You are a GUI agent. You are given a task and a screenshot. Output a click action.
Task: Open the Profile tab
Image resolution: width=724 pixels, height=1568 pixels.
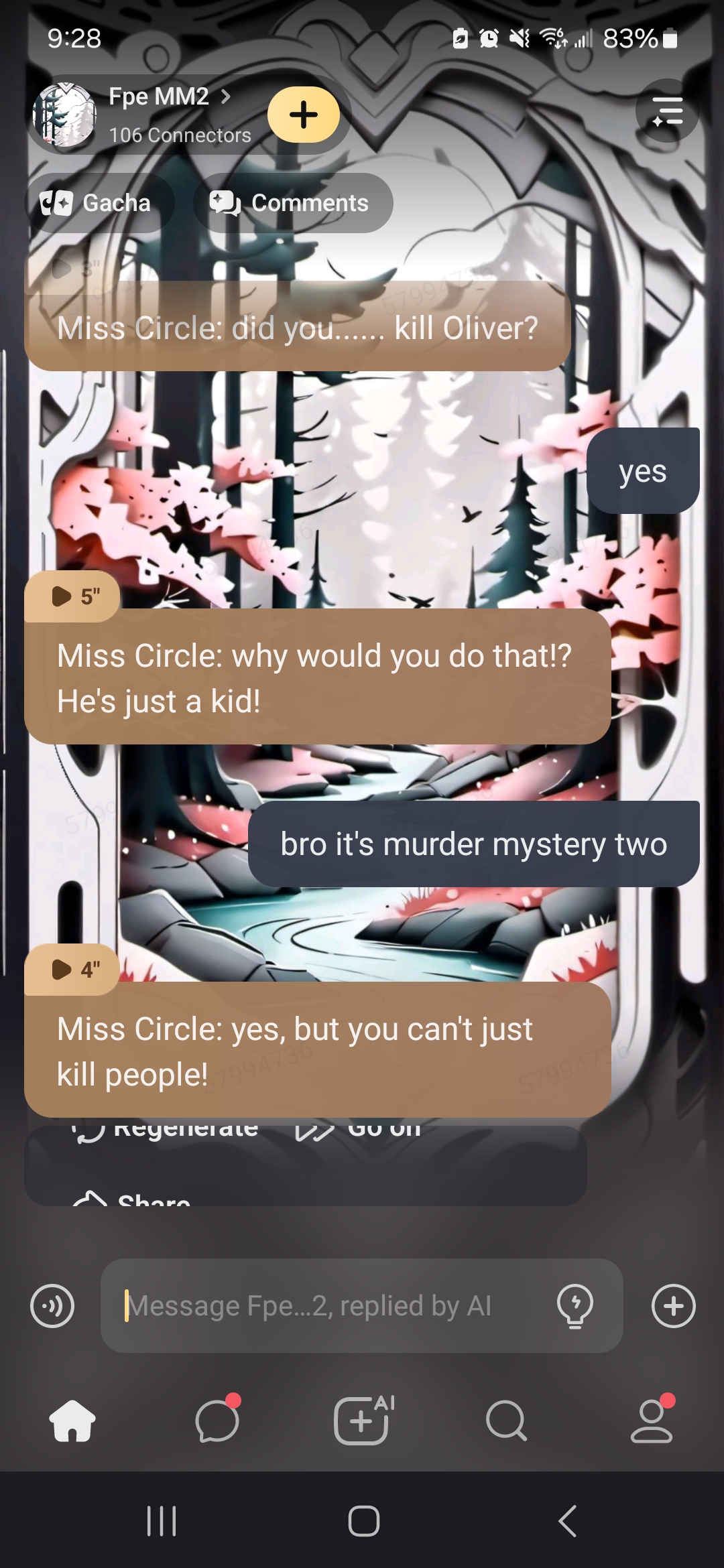pyautogui.click(x=652, y=1420)
